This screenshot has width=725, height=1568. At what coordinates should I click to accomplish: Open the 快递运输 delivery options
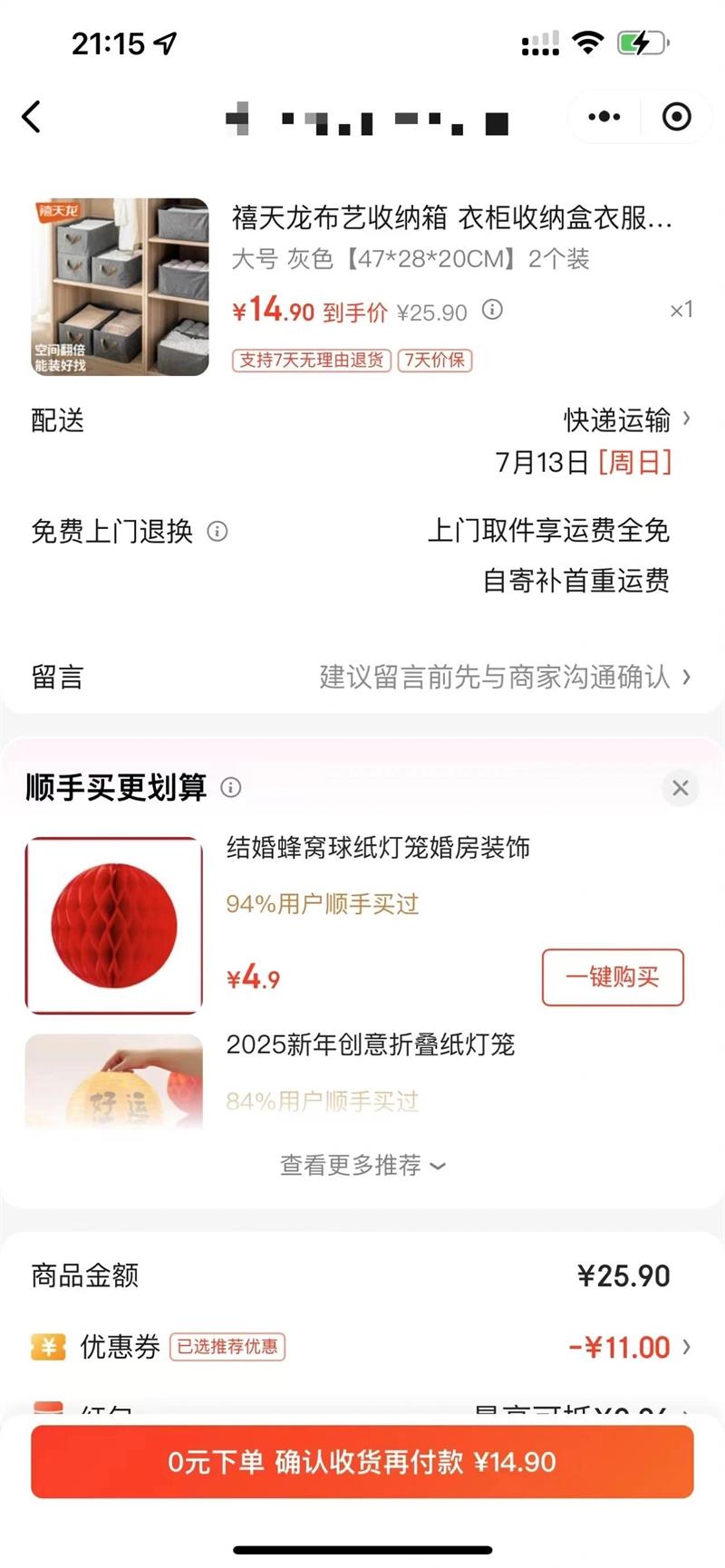click(x=627, y=419)
